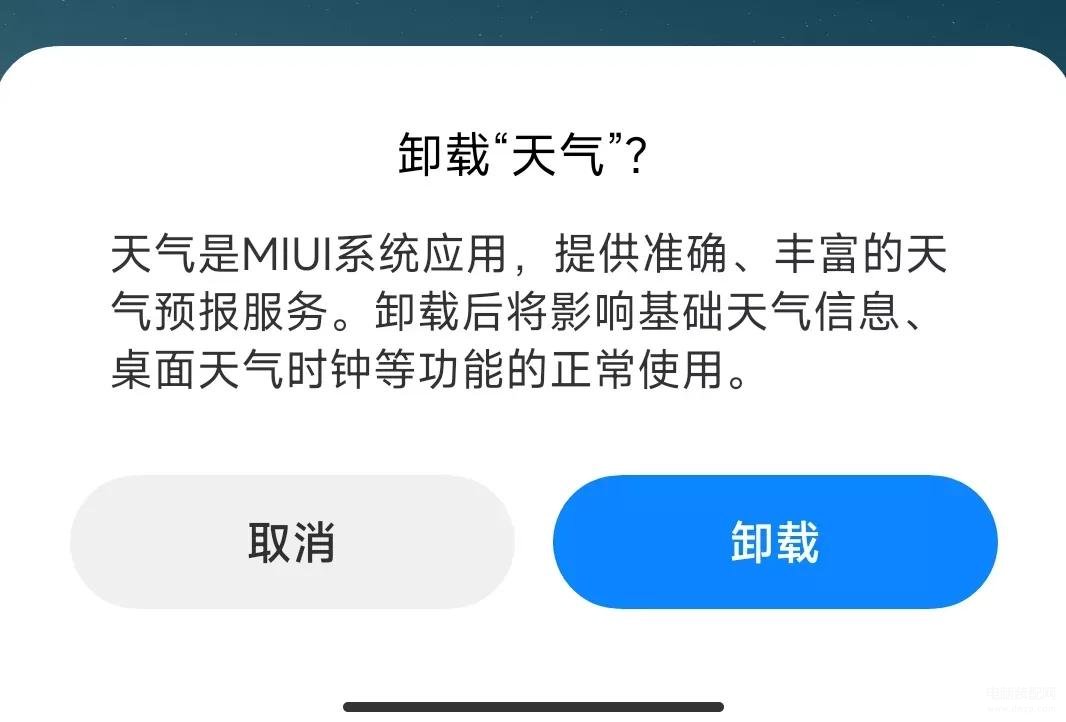This screenshot has width=1066, height=722.
Task: Confirm with the blue 卸载 button
Action: point(775,542)
